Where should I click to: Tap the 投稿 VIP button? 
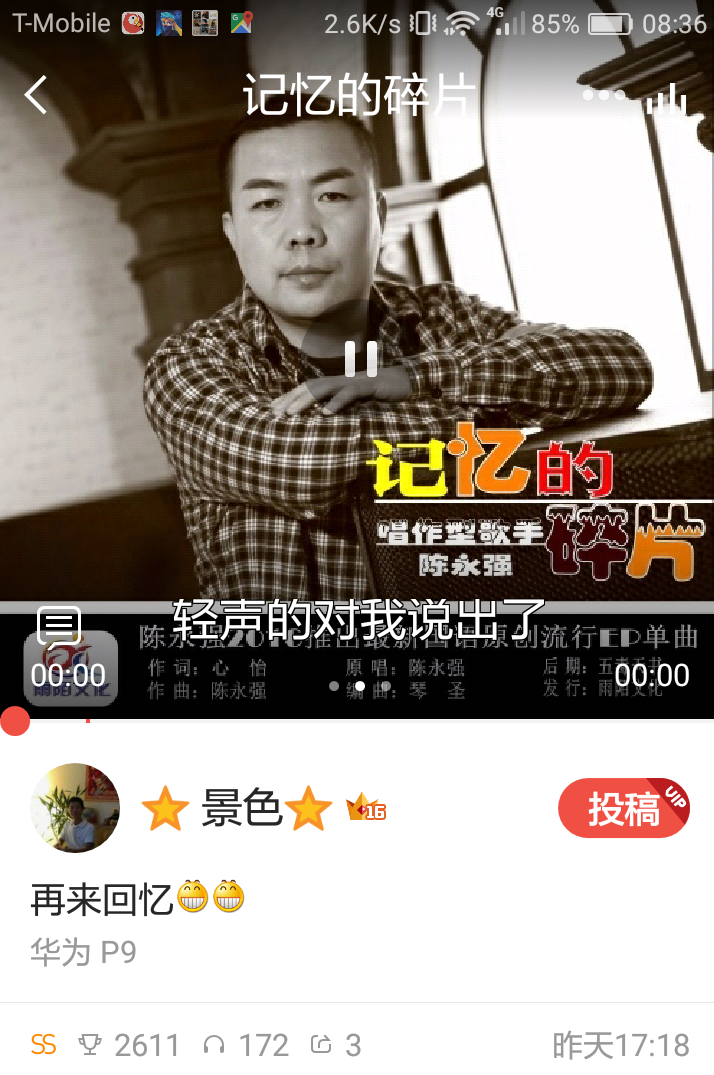point(623,808)
